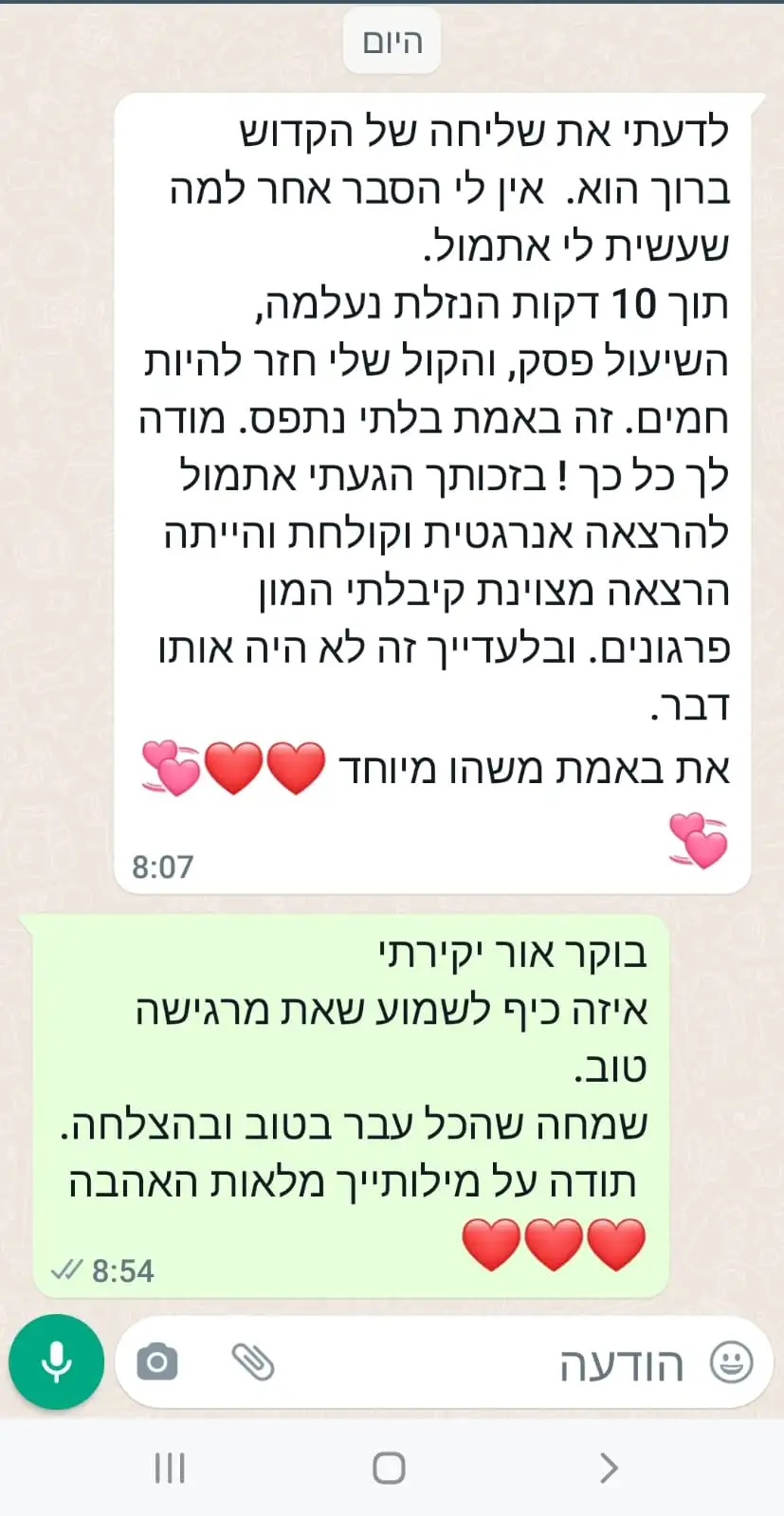Go to the system home screen
The width and height of the screenshot is (784, 1516).
pos(389,1468)
